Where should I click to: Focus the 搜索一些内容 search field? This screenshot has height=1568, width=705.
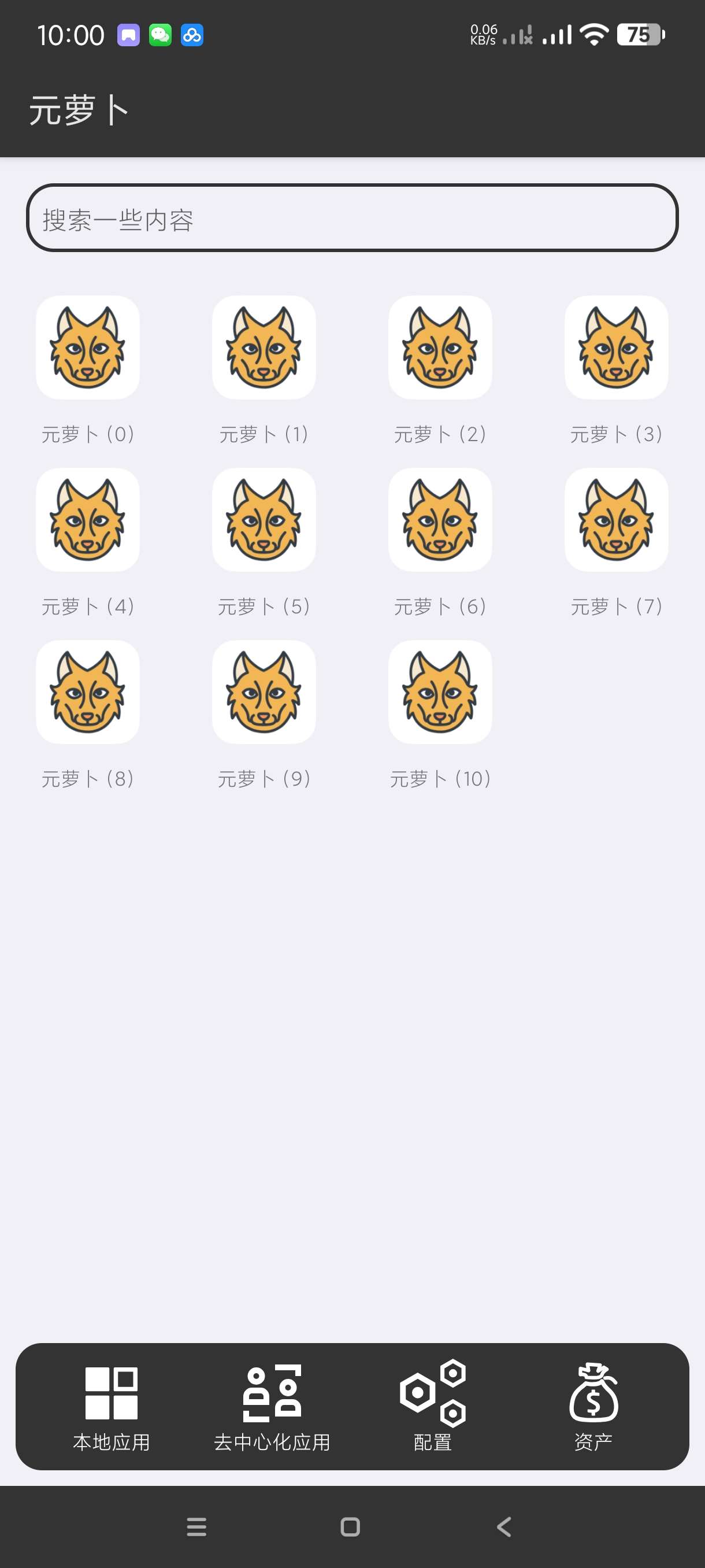coord(352,218)
